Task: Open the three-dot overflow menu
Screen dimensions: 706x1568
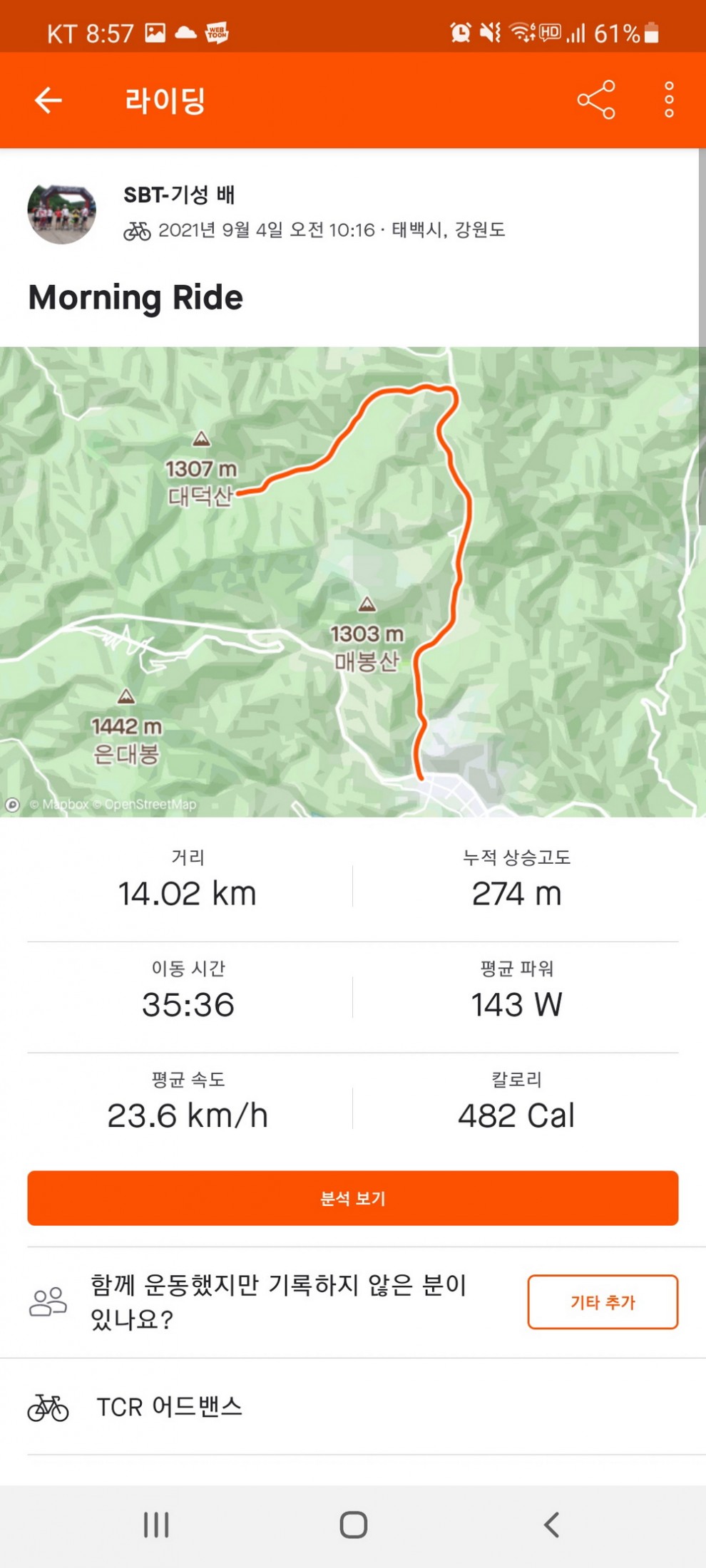Action: tap(668, 100)
